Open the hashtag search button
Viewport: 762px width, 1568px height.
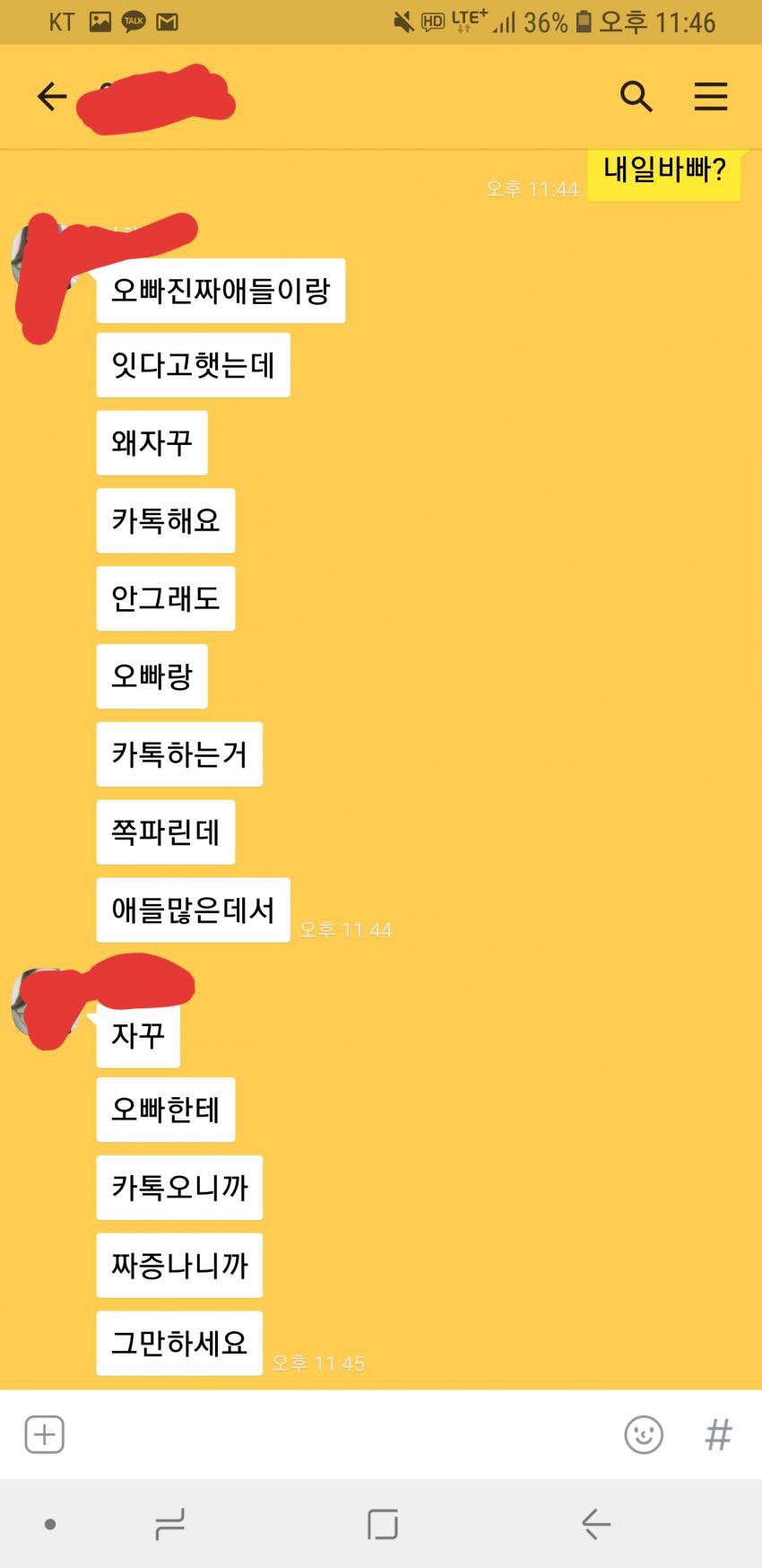[x=718, y=1434]
